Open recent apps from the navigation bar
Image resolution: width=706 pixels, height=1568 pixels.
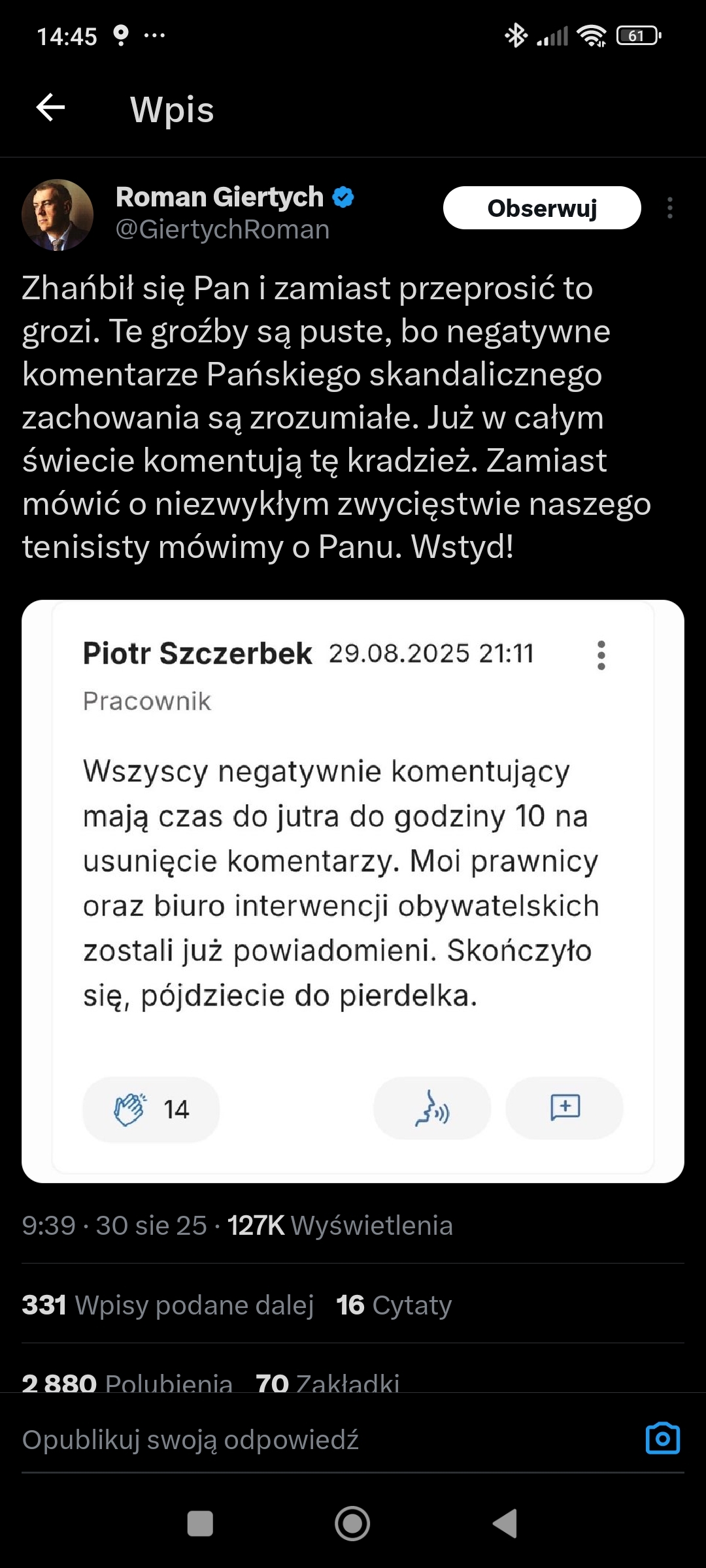(x=200, y=1524)
